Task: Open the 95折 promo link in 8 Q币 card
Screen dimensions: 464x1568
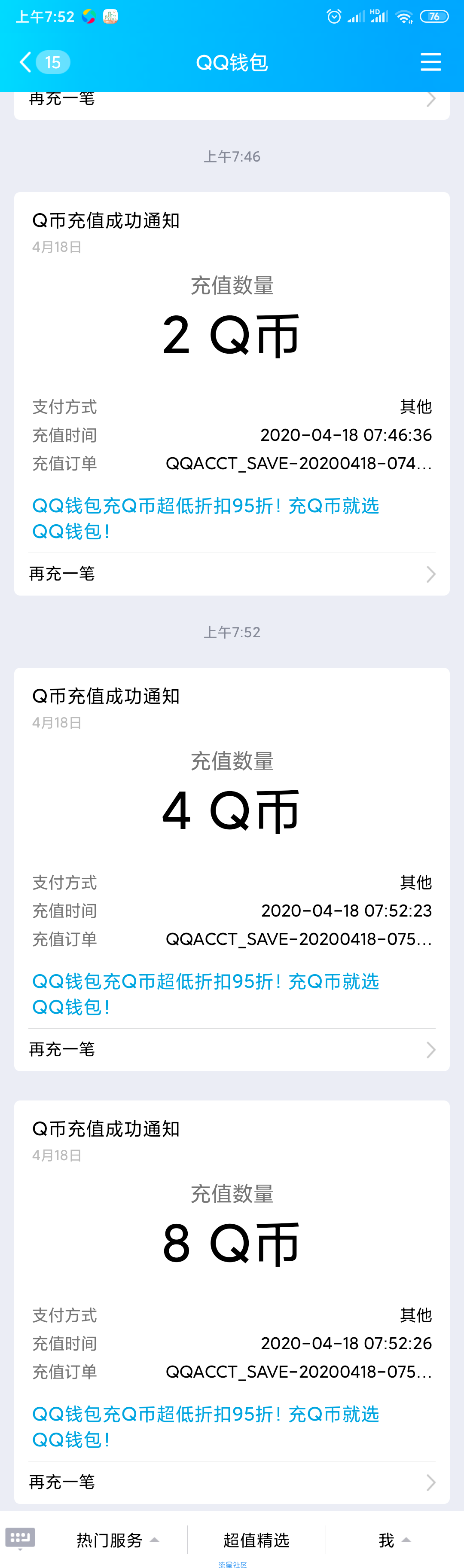Action: pyautogui.click(x=205, y=1426)
